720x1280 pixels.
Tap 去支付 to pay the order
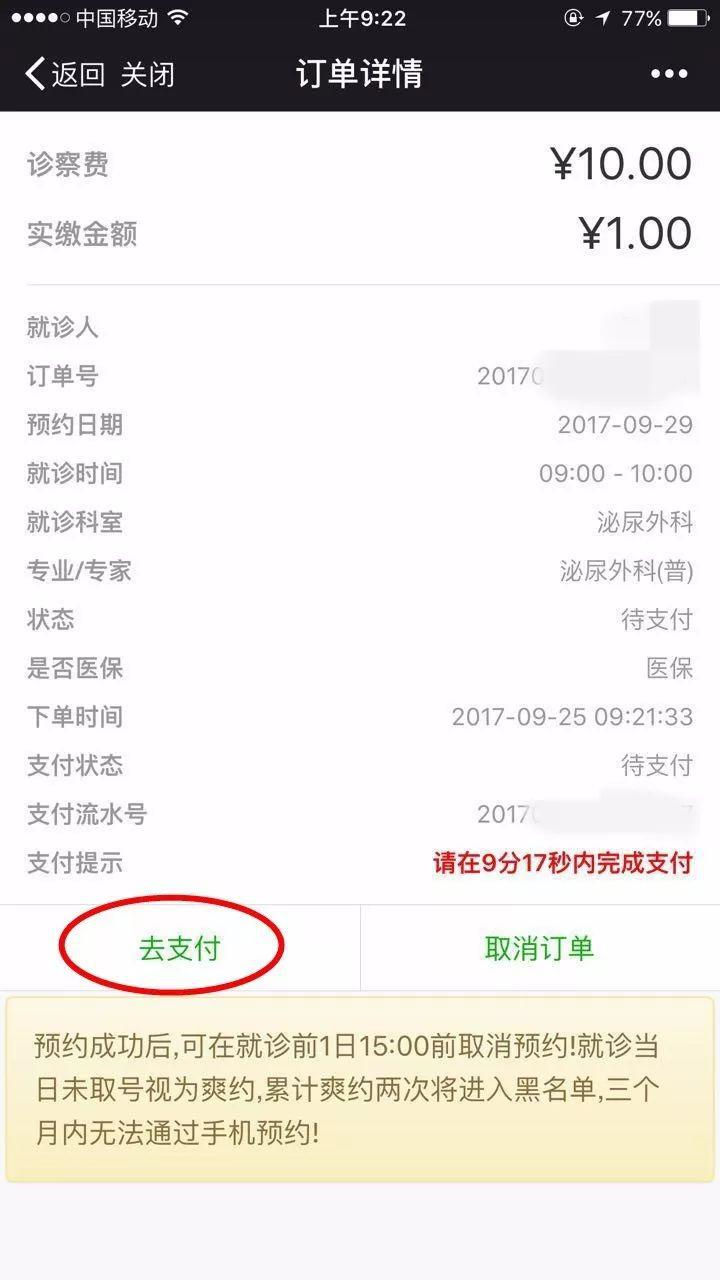coord(179,948)
